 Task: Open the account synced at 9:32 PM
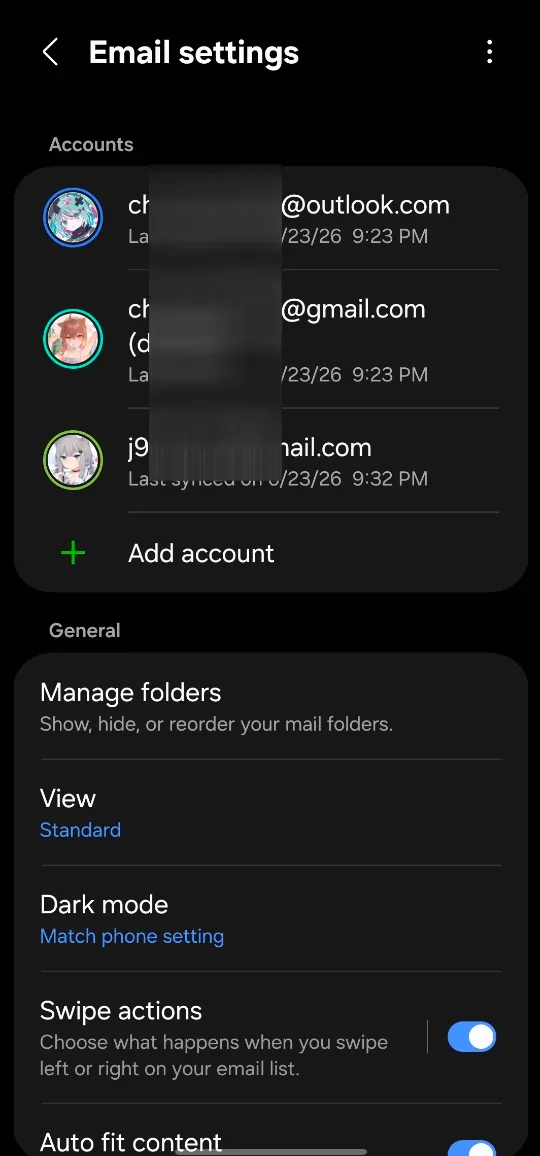tap(271, 460)
